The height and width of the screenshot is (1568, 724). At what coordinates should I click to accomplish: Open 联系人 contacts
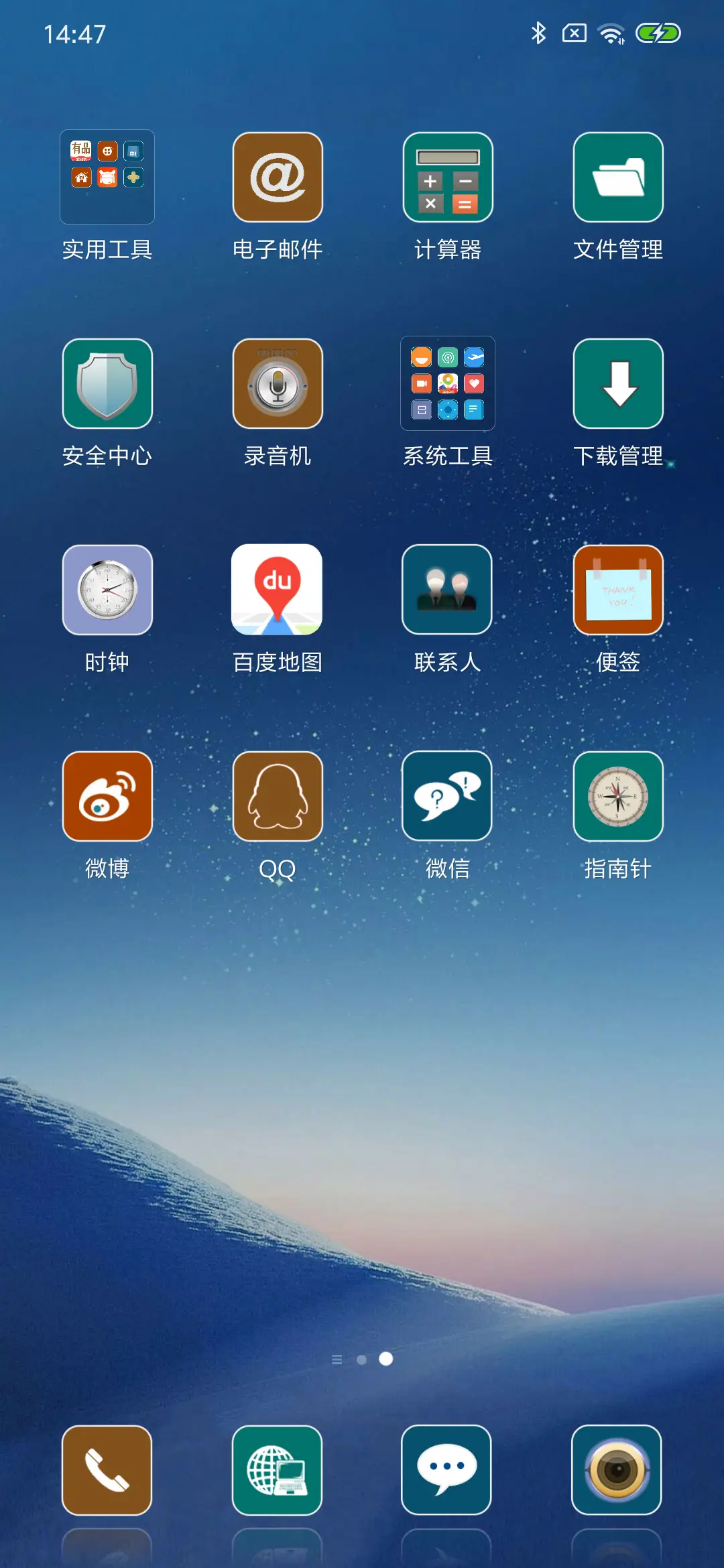tap(447, 590)
